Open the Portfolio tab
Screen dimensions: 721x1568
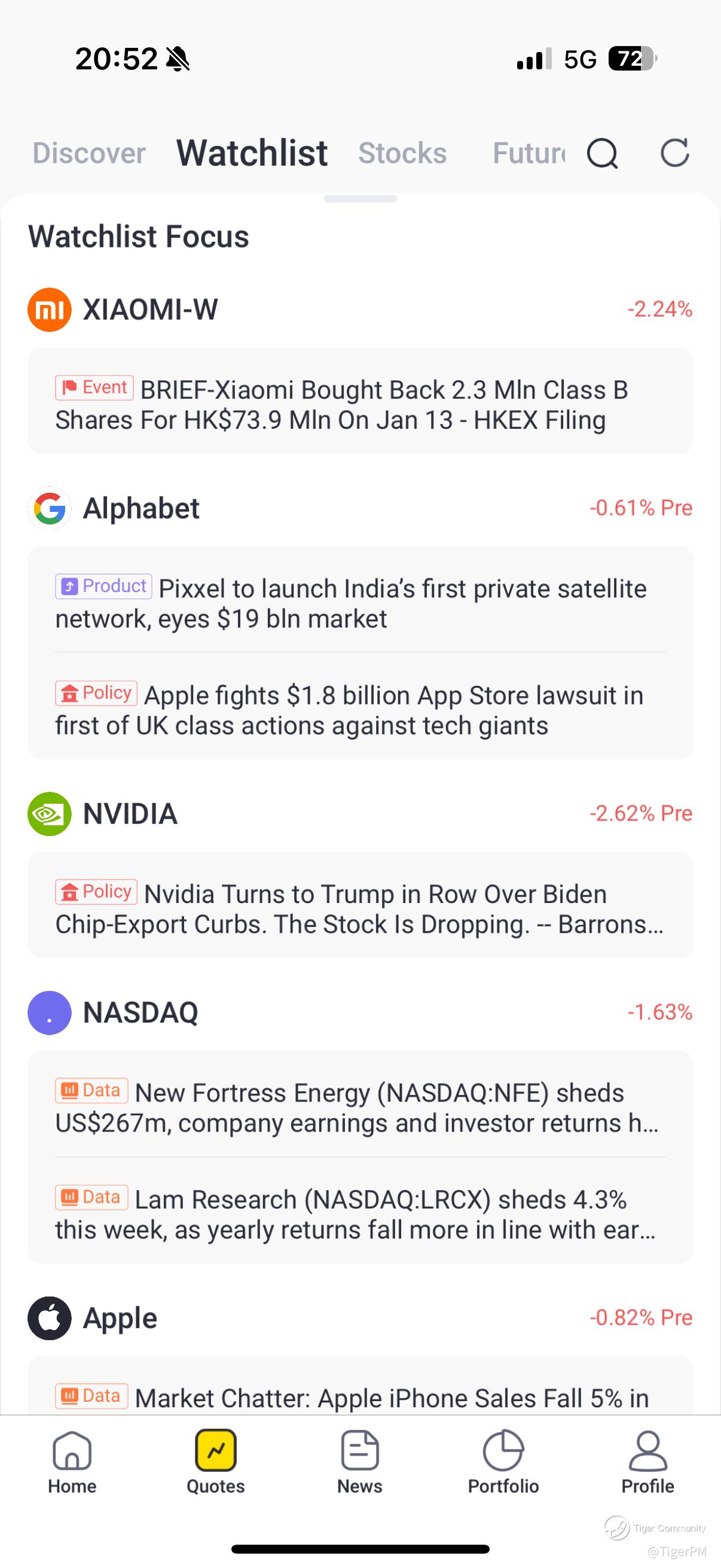pyautogui.click(x=503, y=1462)
